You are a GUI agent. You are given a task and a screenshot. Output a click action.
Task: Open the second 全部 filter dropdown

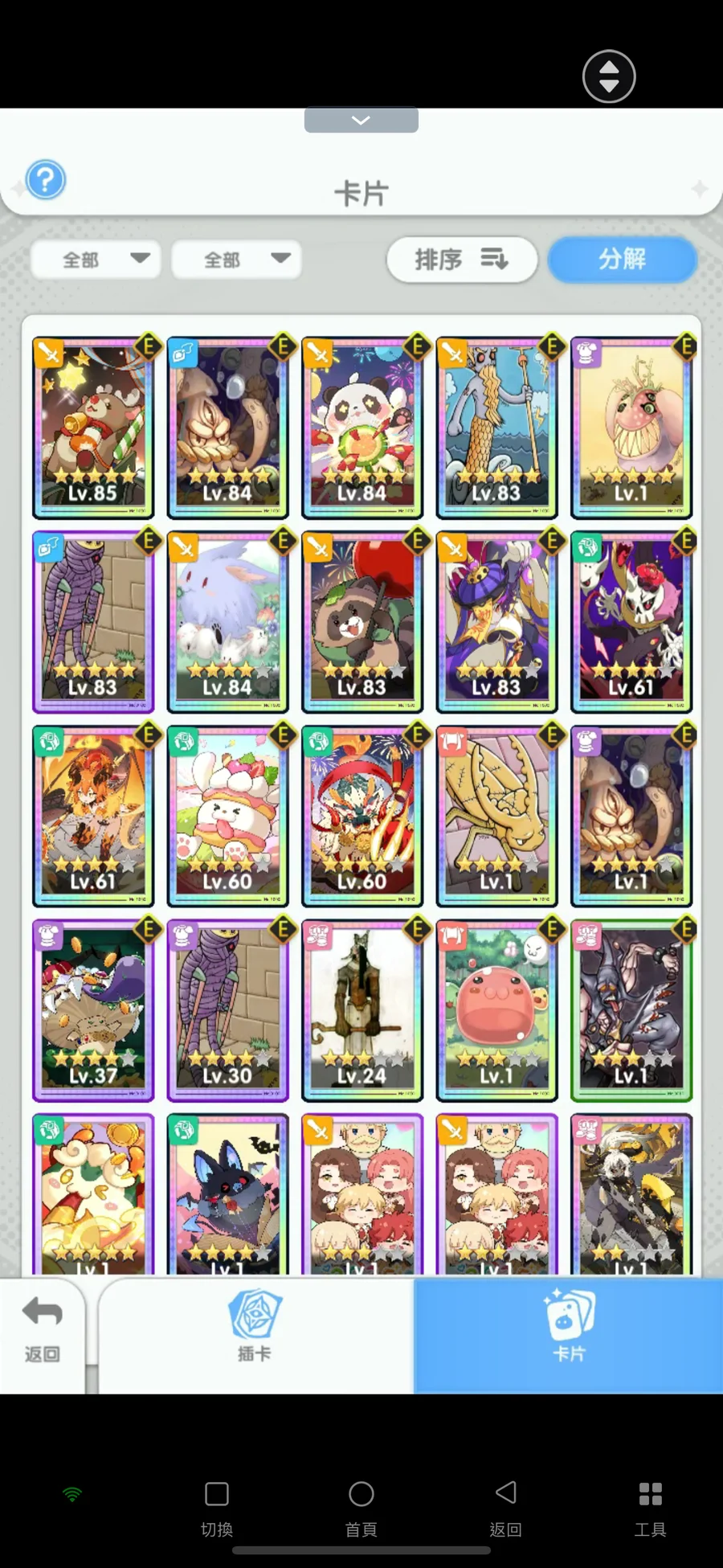237,260
